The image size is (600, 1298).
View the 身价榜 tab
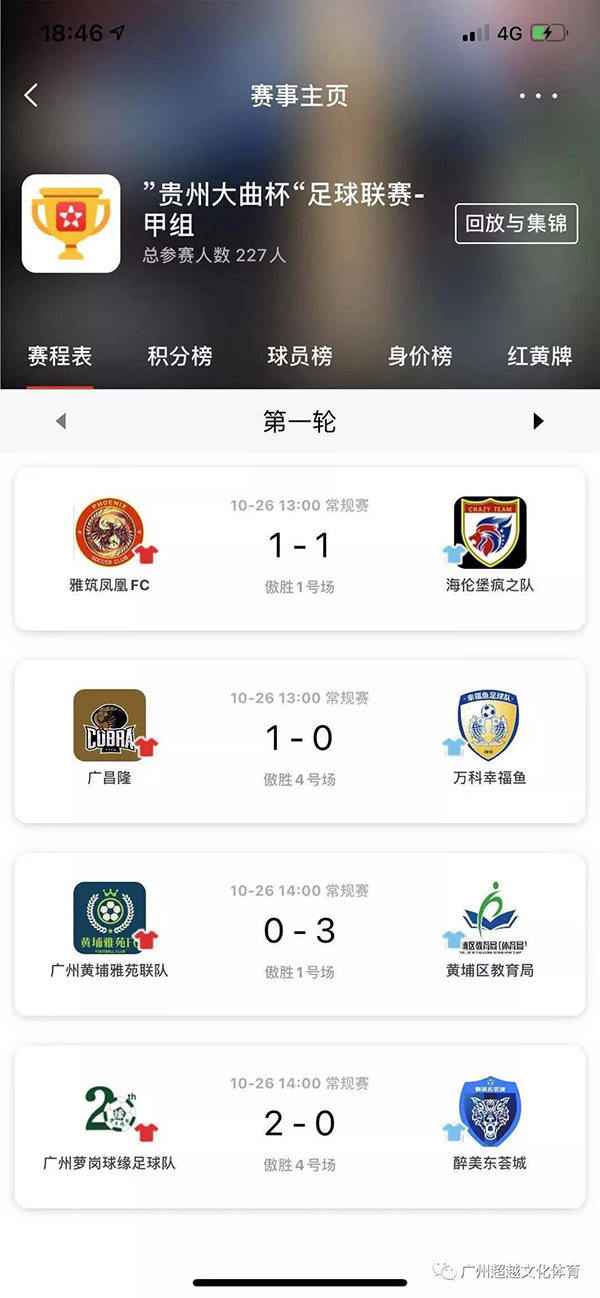tap(420, 356)
